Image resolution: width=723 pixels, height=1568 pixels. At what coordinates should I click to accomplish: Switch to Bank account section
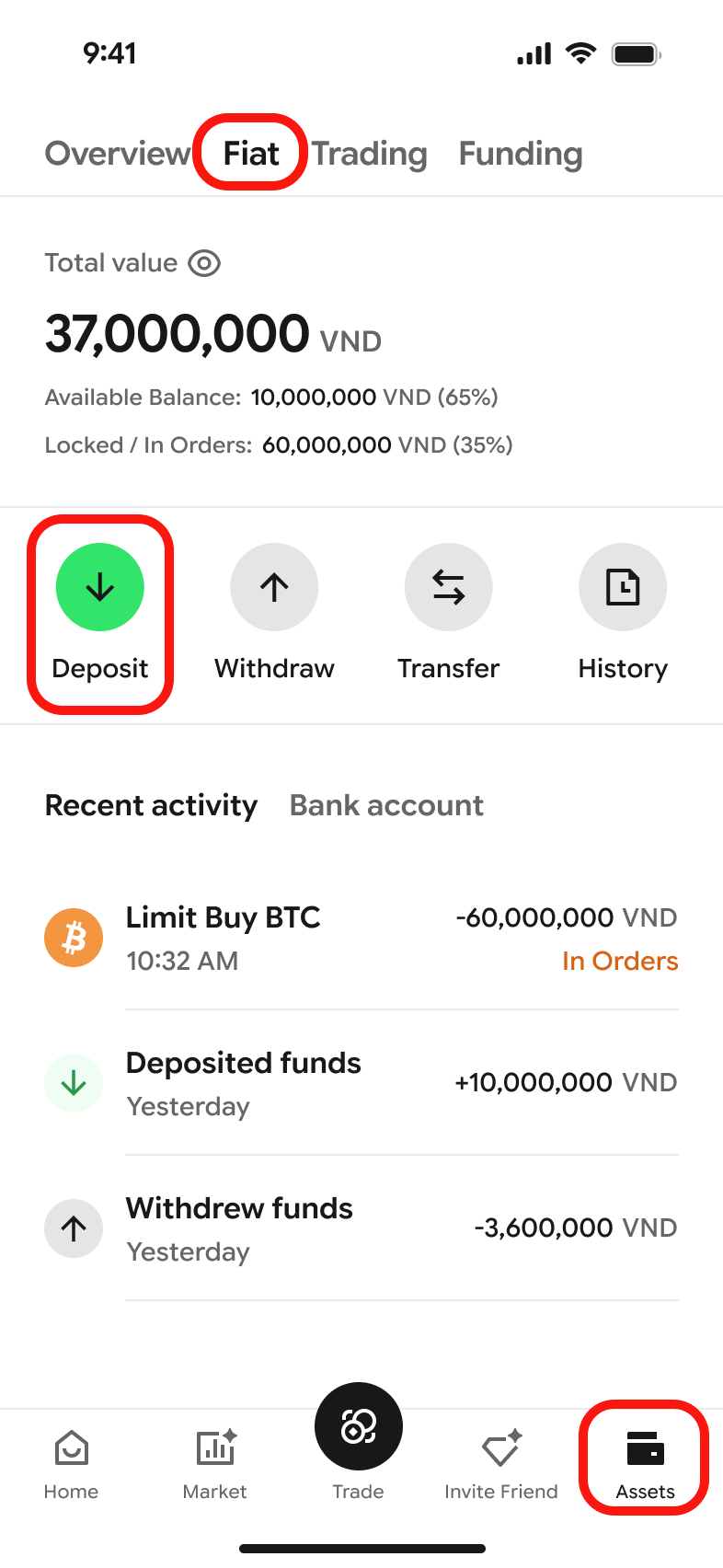386,805
